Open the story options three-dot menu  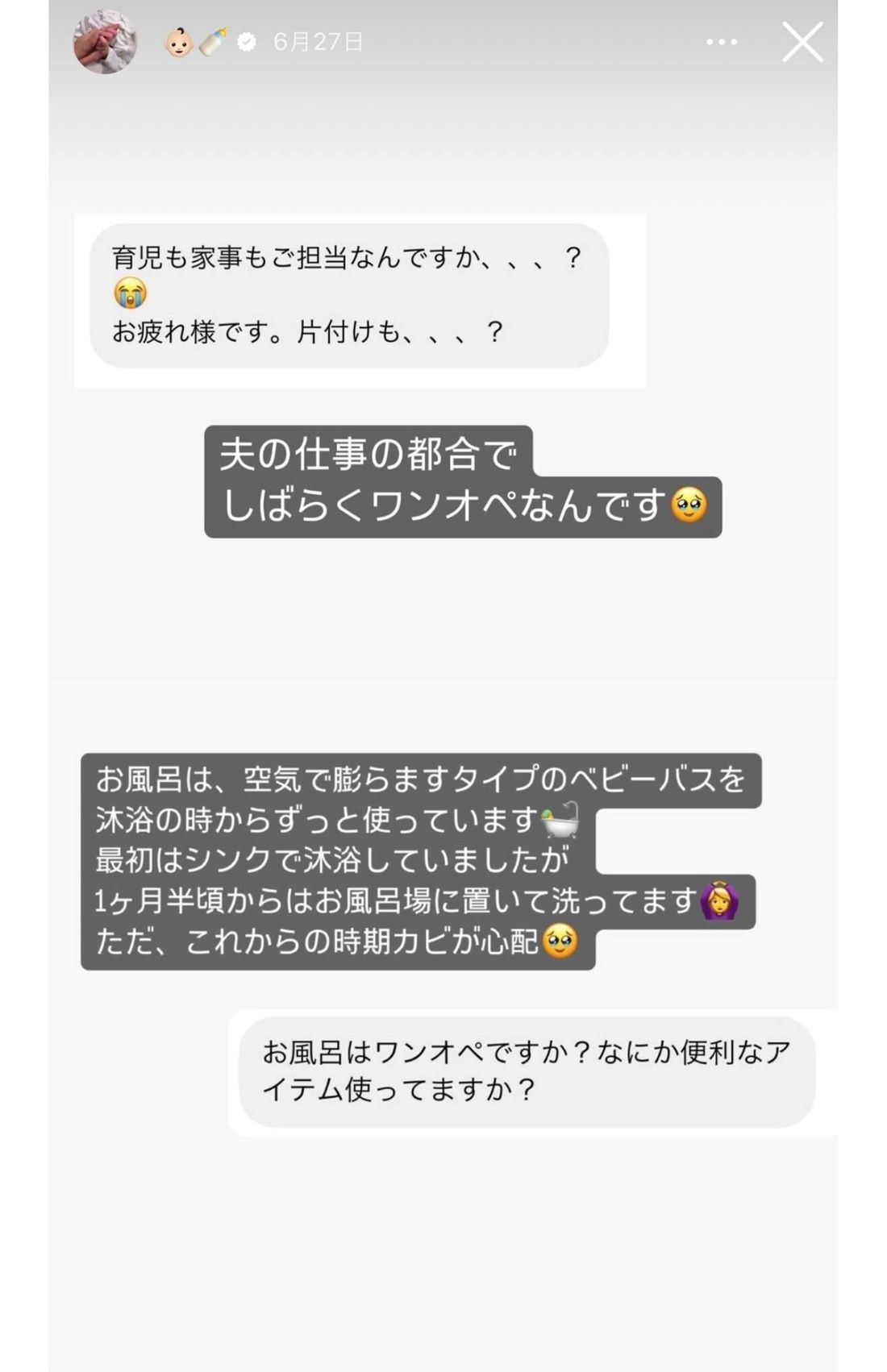click(722, 40)
